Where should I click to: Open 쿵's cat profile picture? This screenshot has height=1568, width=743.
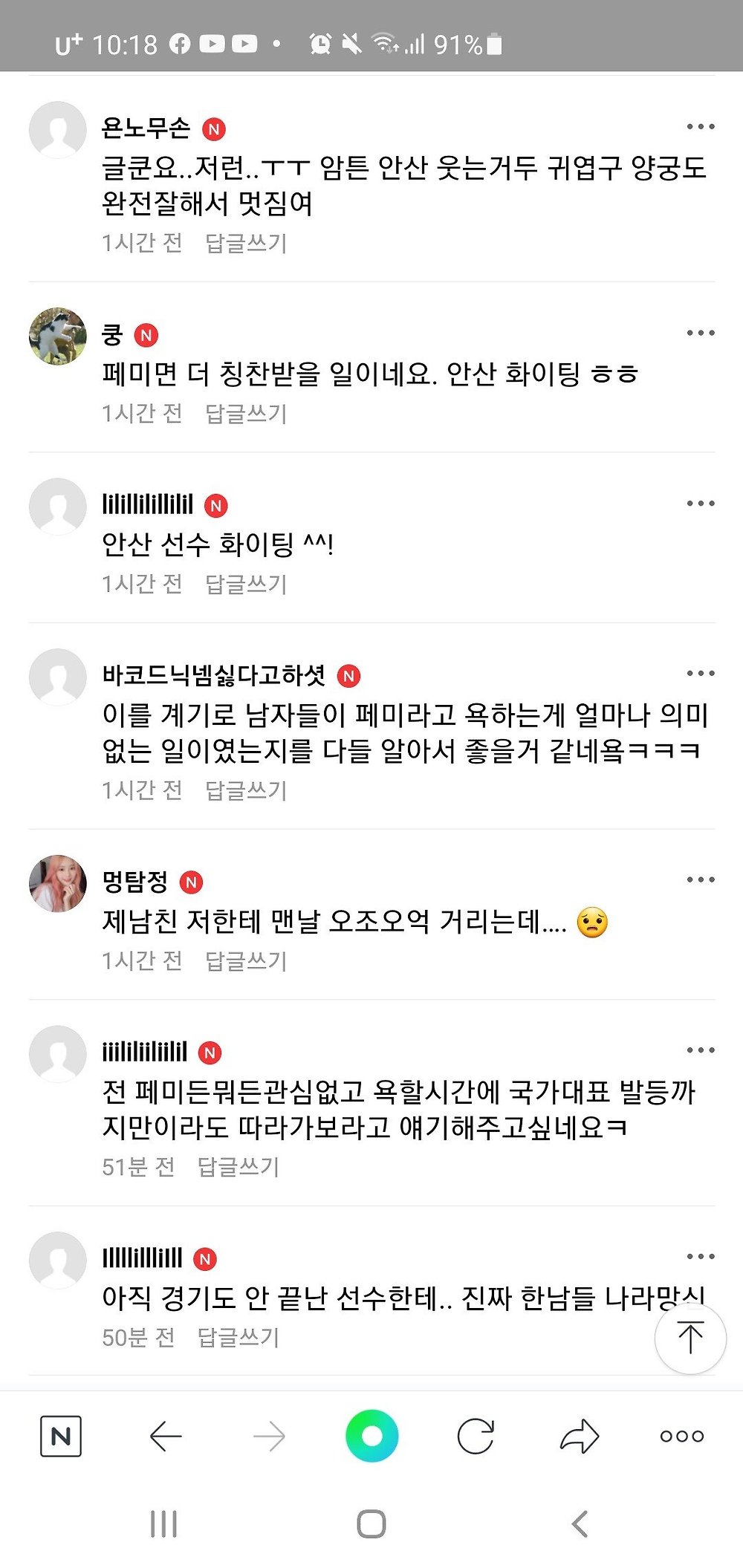58,336
